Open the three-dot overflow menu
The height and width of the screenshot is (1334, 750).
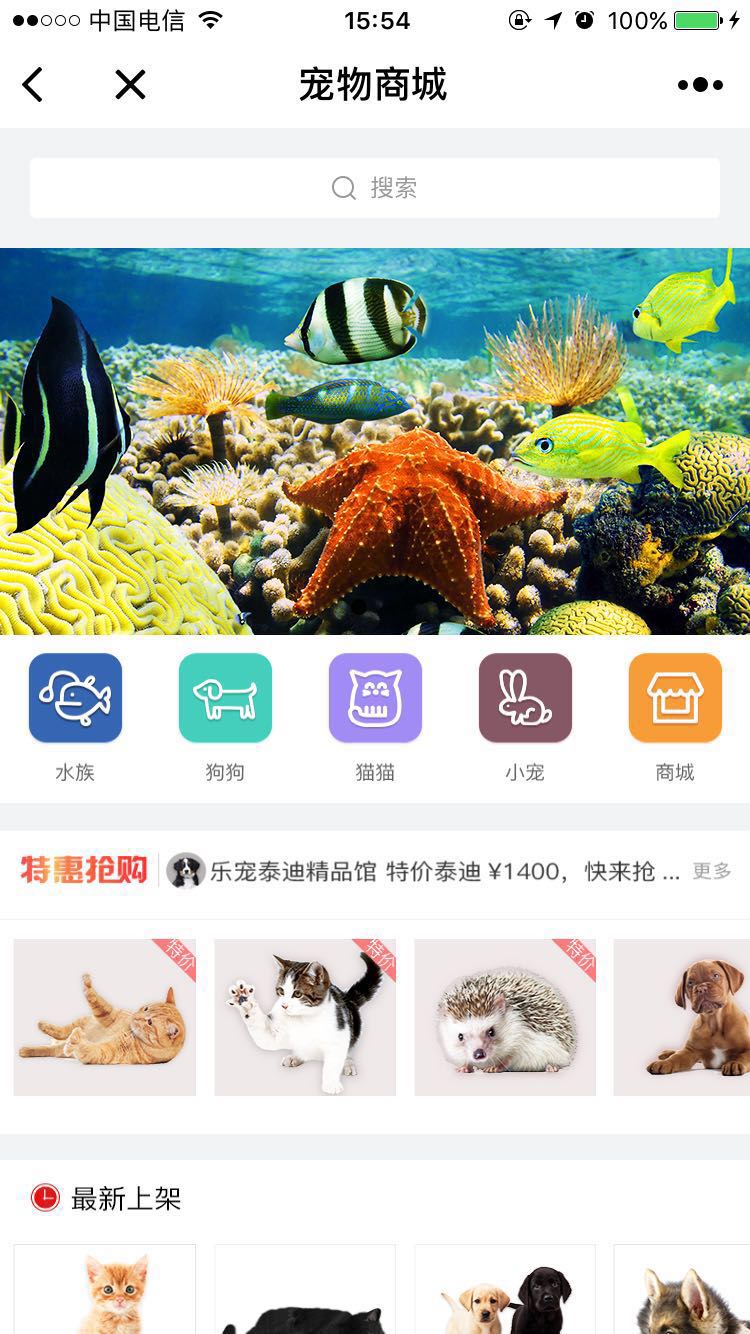(x=700, y=85)
